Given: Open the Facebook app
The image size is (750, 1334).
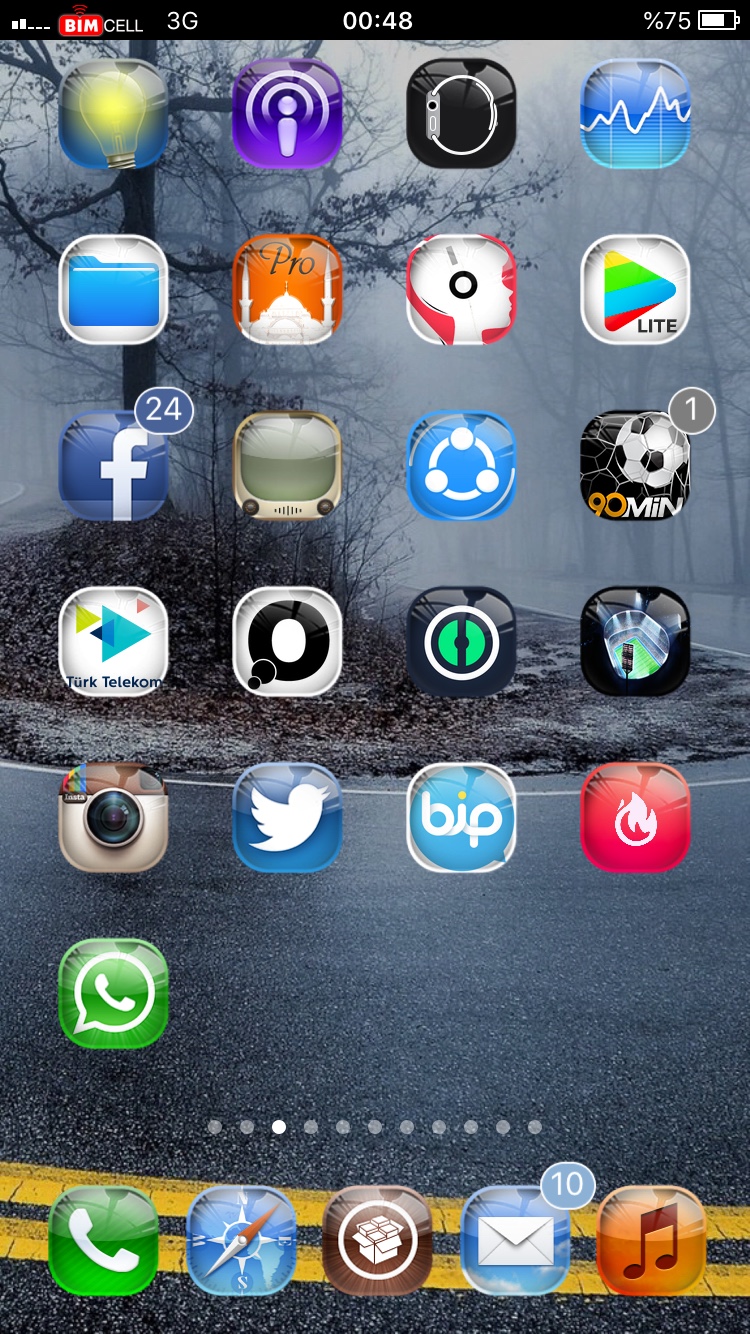Looking at the screenshot, I should coord(113,466).
